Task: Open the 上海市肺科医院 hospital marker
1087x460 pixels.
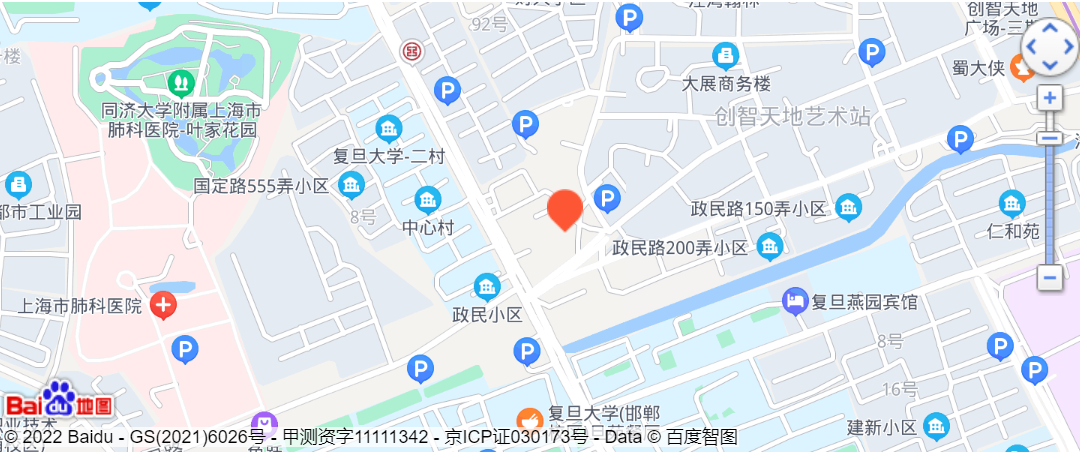Action: click(163, 305)
